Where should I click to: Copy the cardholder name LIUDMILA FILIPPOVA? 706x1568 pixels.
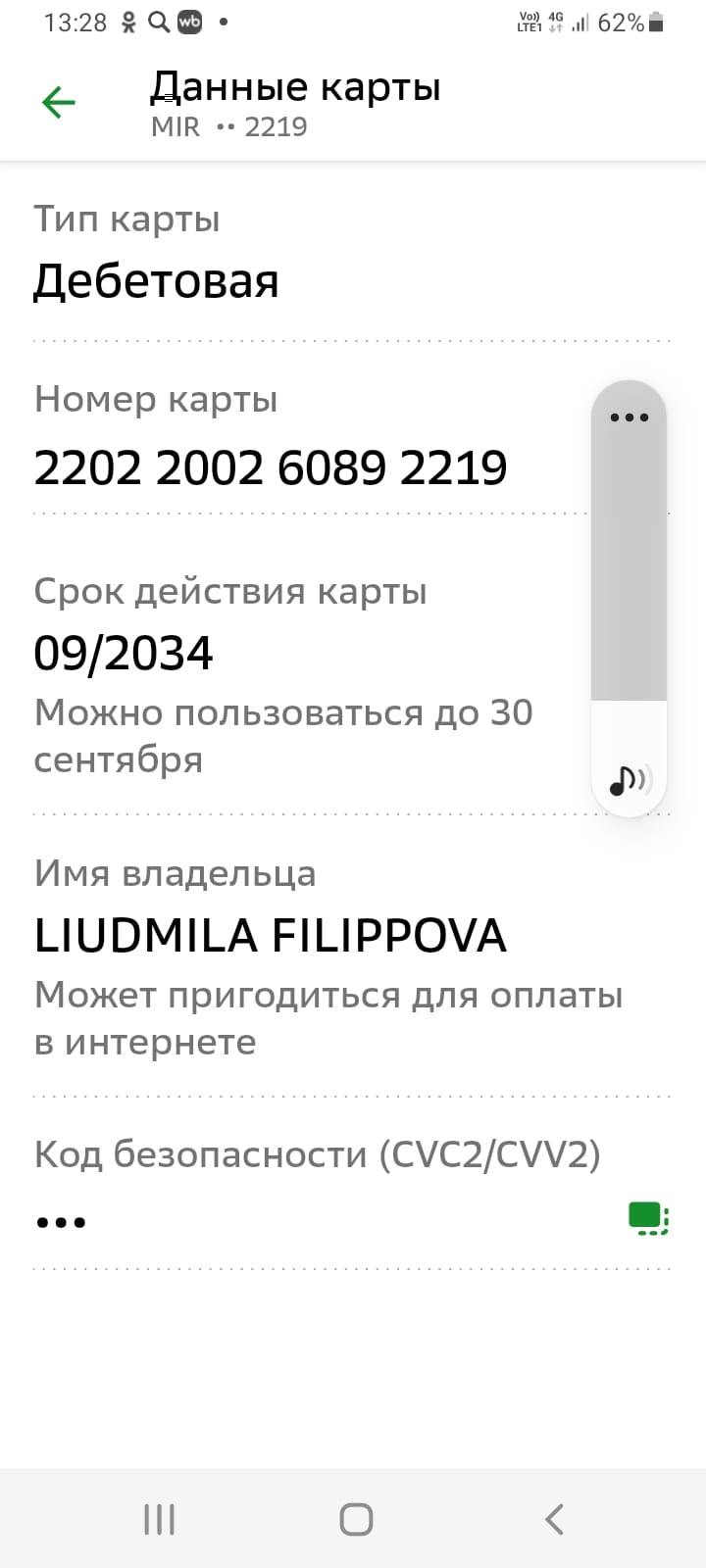pos(270,936)
